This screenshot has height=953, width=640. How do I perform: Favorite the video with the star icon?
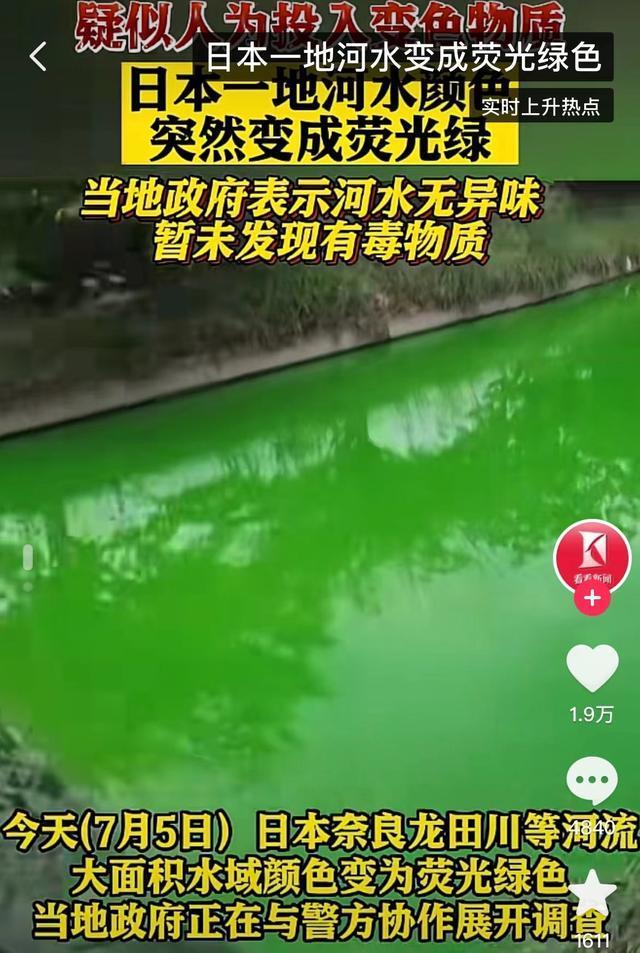click(x=592, y=893)
